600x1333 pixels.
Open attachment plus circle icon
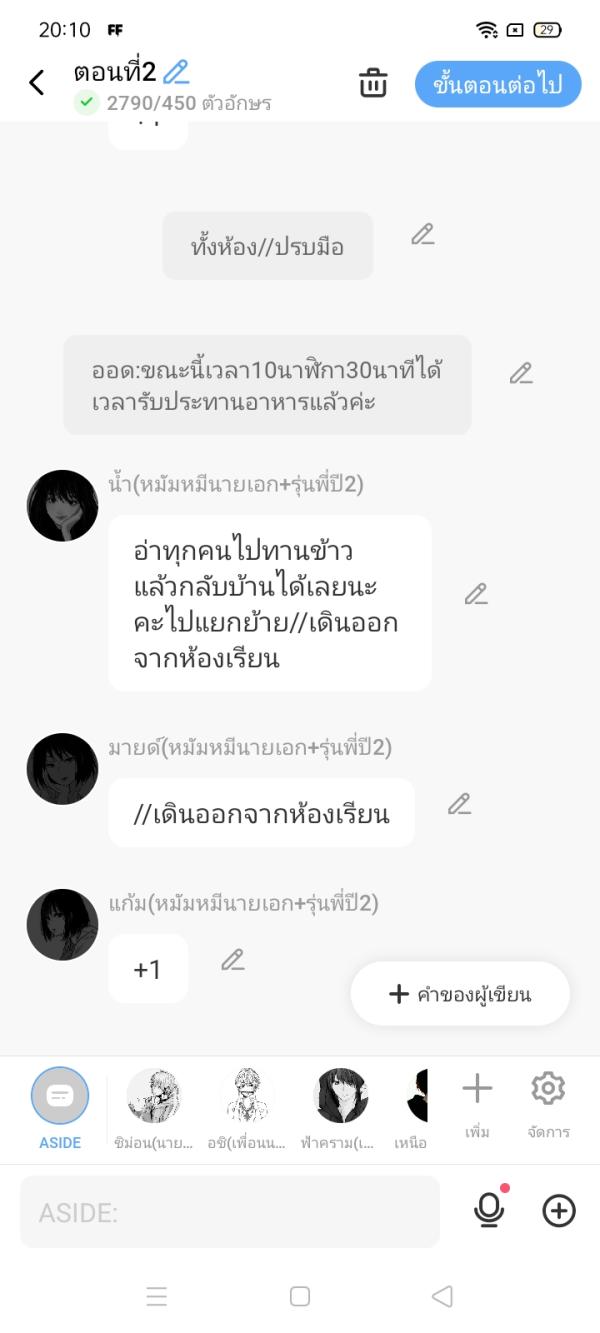click(559, 1211)
